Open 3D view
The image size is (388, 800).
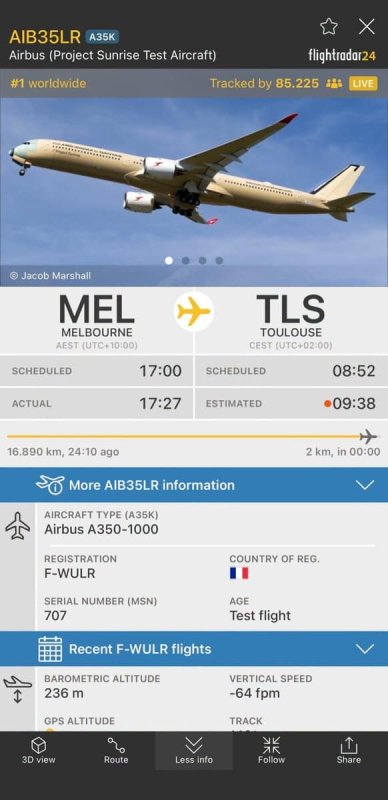[x=39, y=751]
